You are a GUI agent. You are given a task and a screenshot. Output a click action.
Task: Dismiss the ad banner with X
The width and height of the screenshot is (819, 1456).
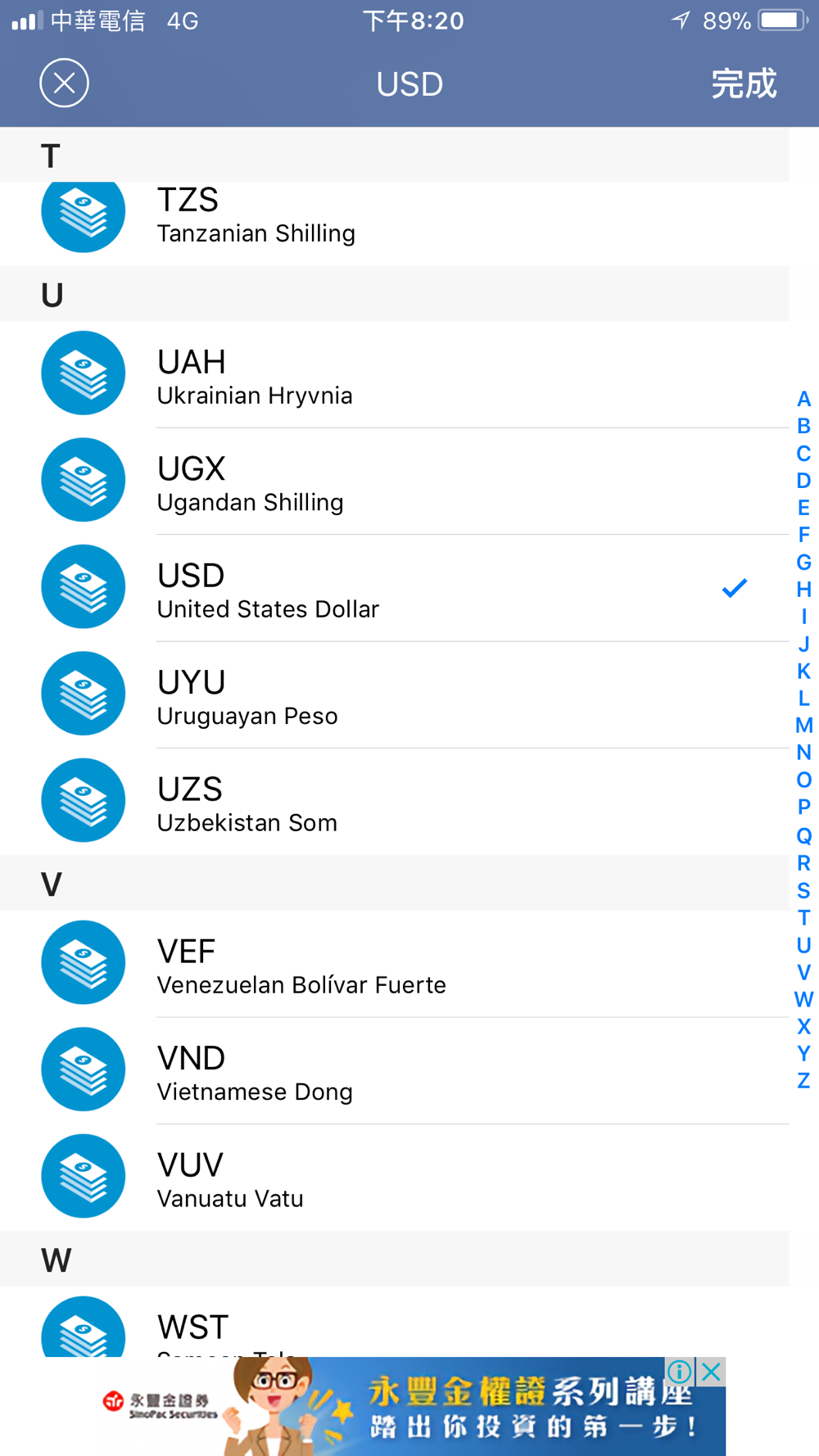click(x=712, y=1372)
